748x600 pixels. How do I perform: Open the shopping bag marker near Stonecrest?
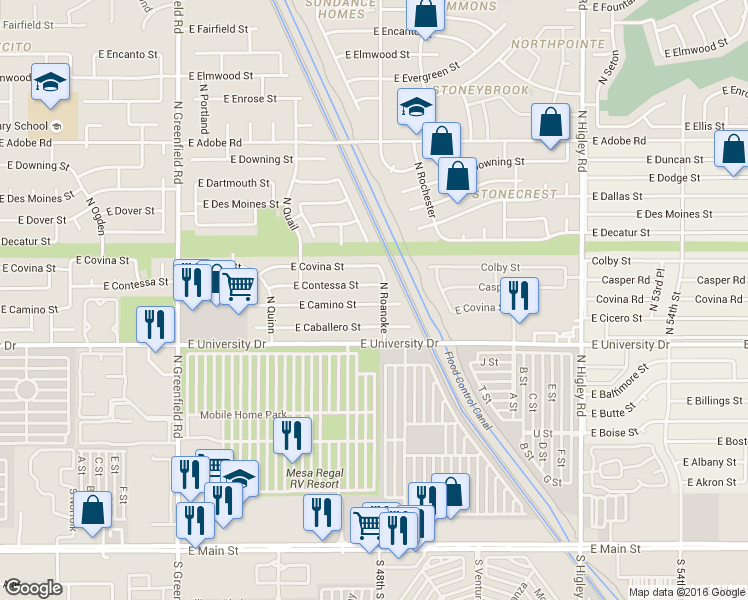457,176
